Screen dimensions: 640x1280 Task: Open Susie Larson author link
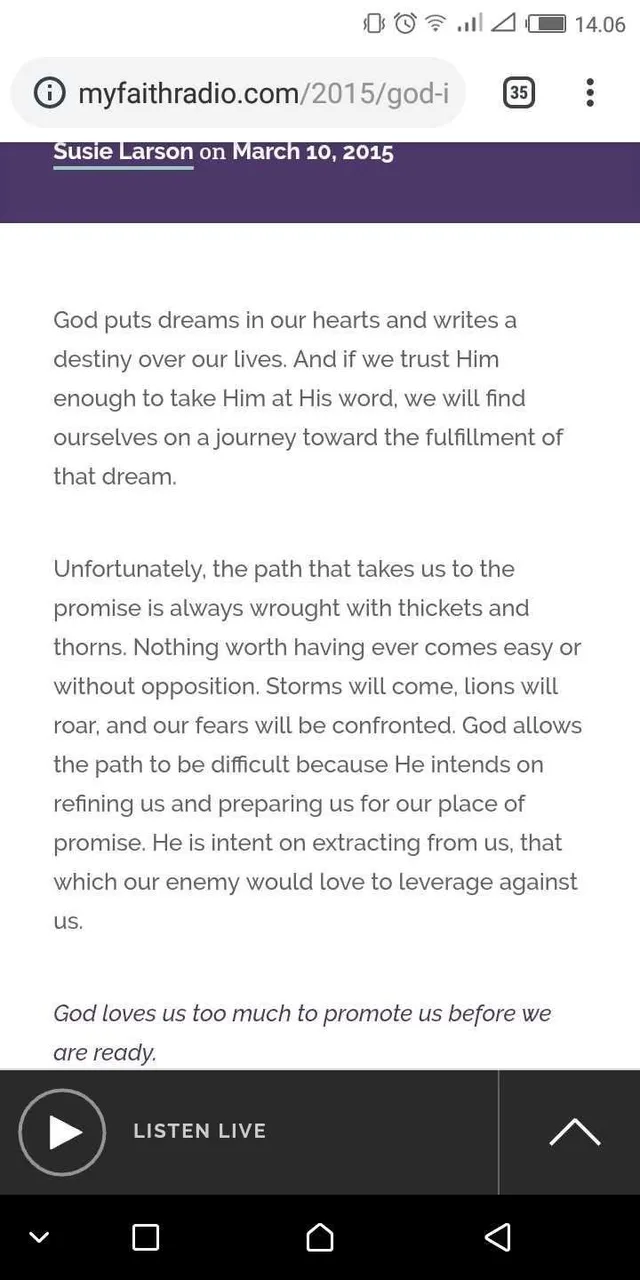pyautogui.click(x=123, y=152)
